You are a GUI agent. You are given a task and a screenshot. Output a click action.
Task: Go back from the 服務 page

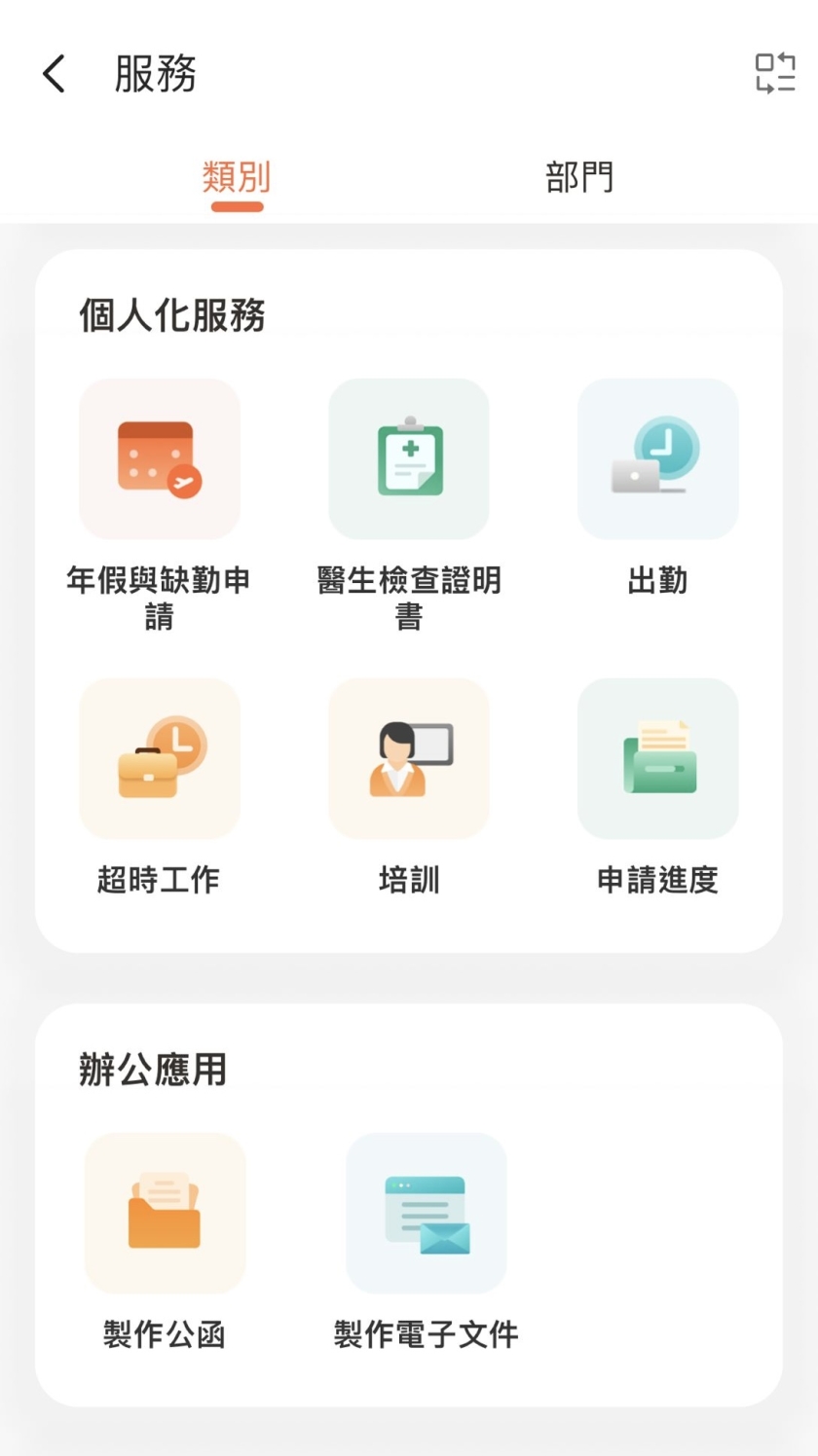55,74
